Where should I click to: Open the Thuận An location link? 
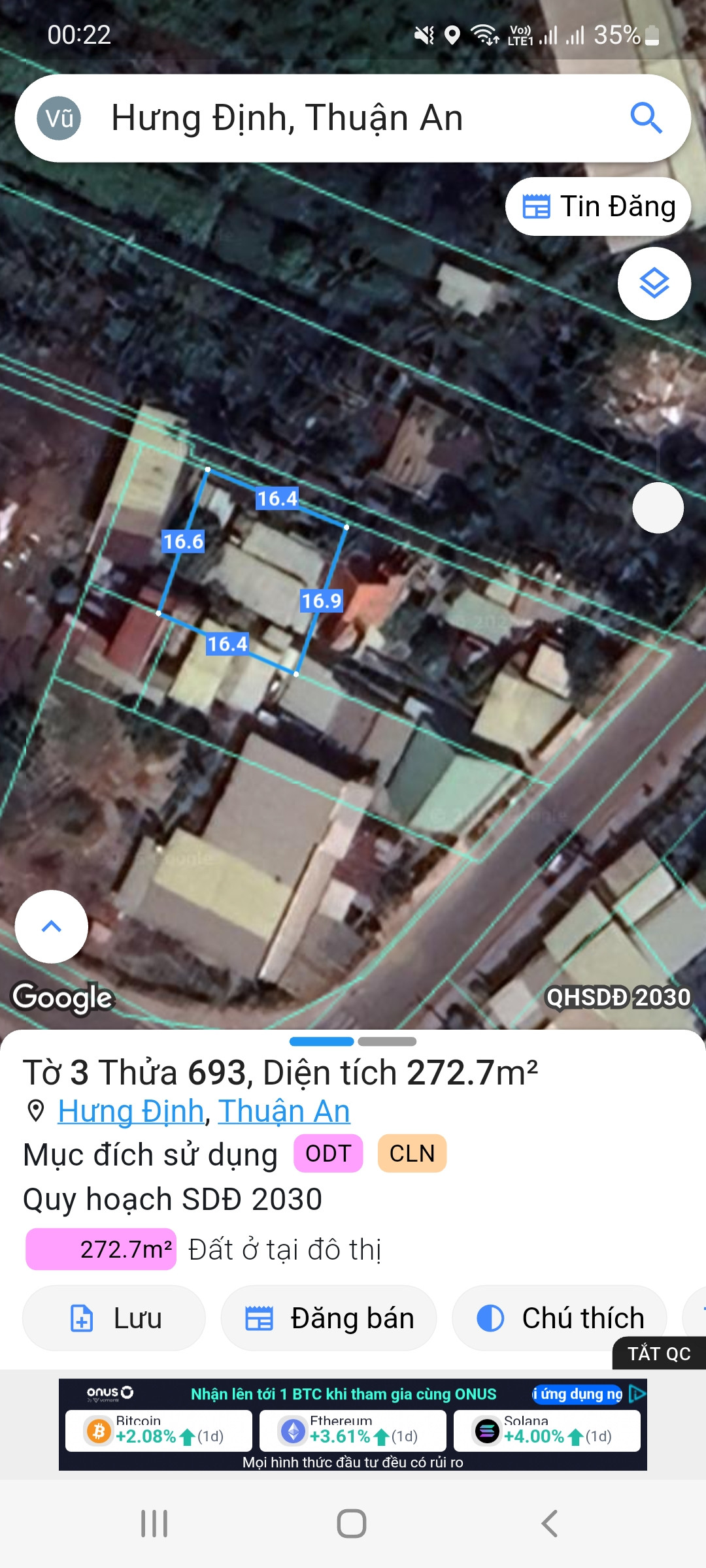point(284,1111)
